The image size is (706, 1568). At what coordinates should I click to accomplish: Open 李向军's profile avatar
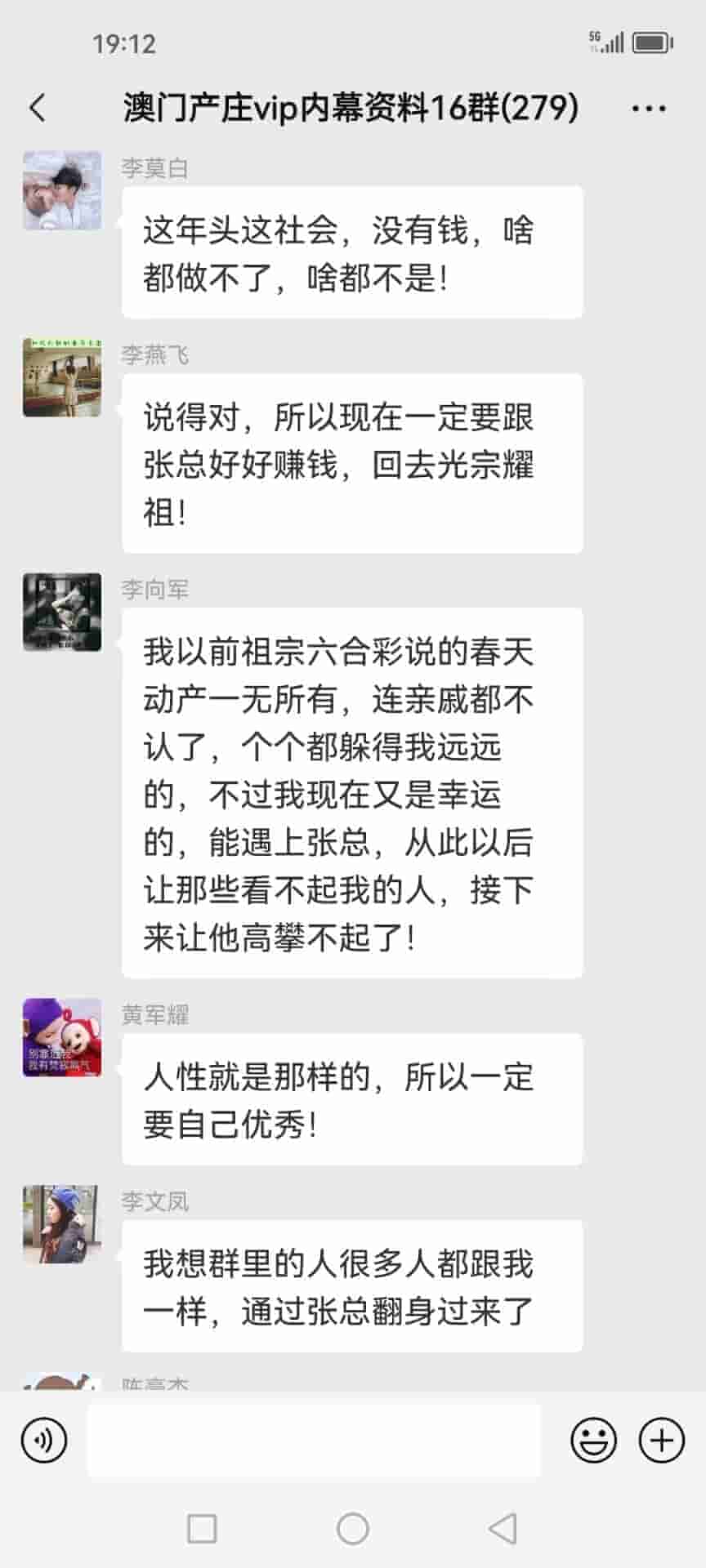(62, 612)
